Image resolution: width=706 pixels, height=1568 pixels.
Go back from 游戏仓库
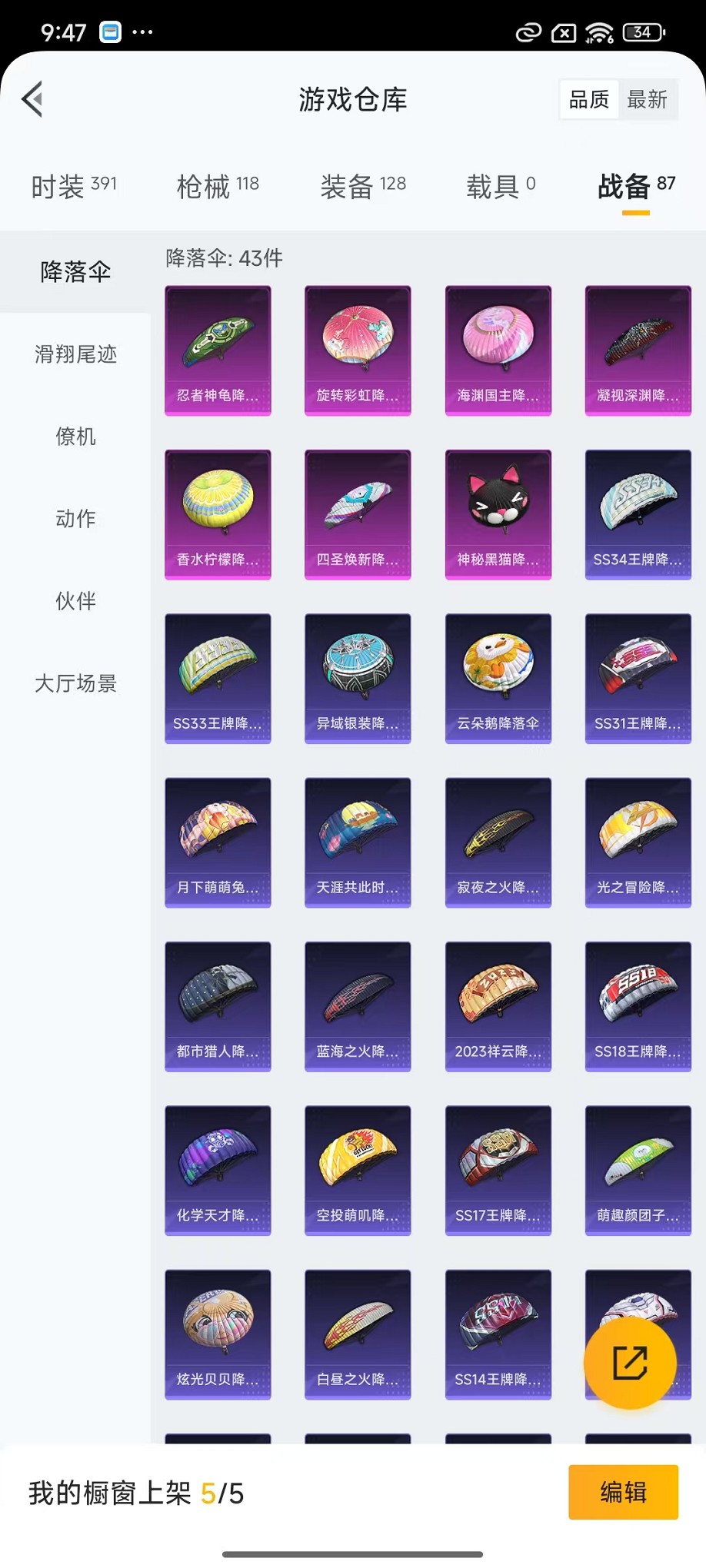32,99
